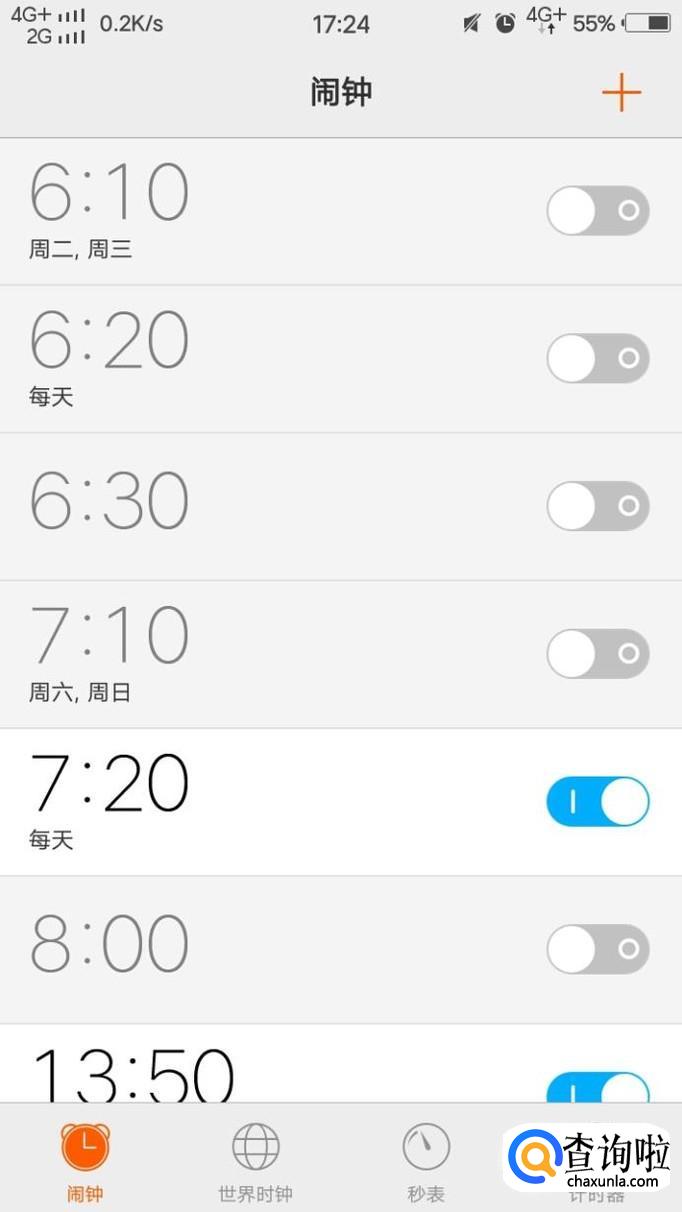682x1212 pixels.
Task: Switch to the 世界时钟 tab
Action: pyautogui.click(x=256, y=1160)
